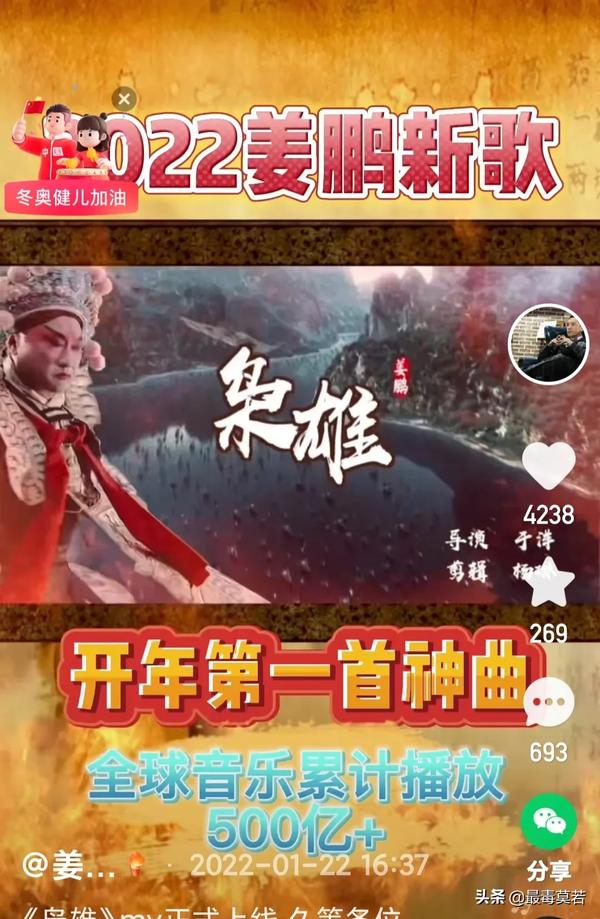This screenshot has height=919, width=600.
Task: Add video to favorites with the star icon
Action: coord(549,586)
